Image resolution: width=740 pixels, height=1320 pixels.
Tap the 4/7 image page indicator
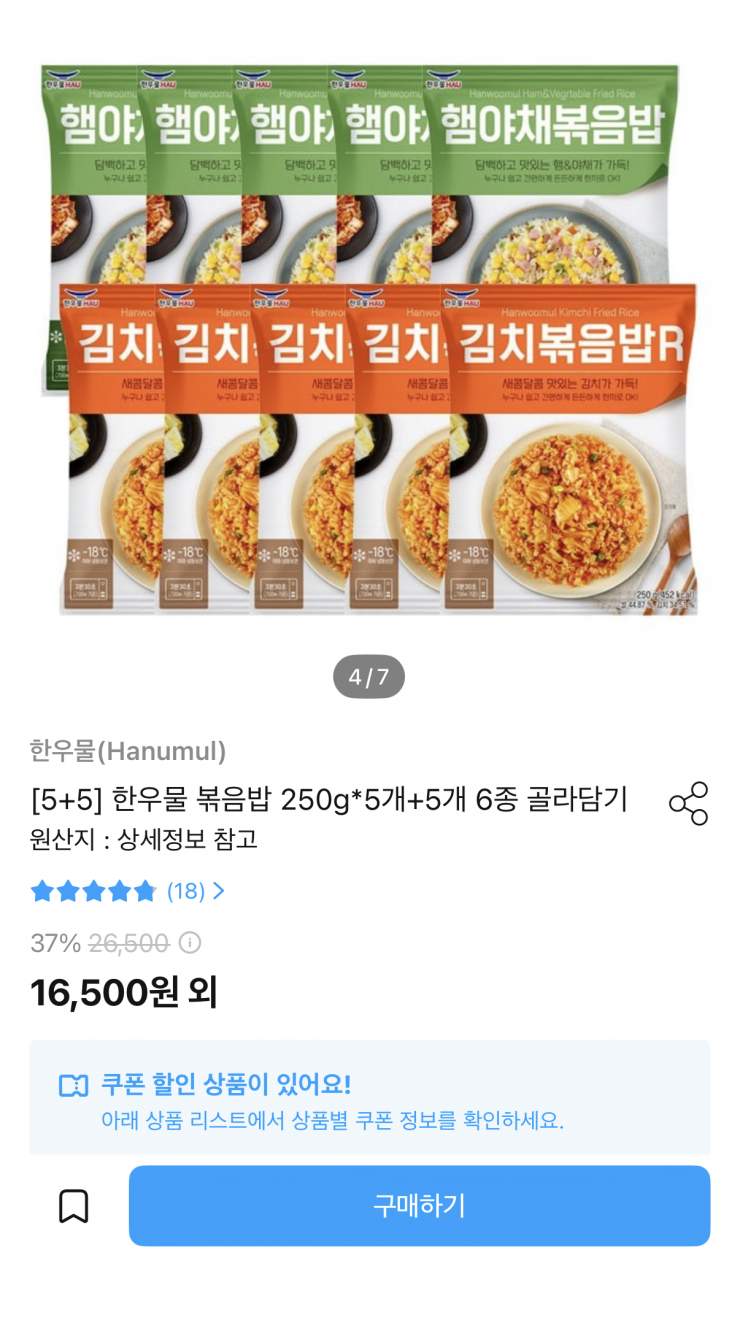click(x=370, y=677)
